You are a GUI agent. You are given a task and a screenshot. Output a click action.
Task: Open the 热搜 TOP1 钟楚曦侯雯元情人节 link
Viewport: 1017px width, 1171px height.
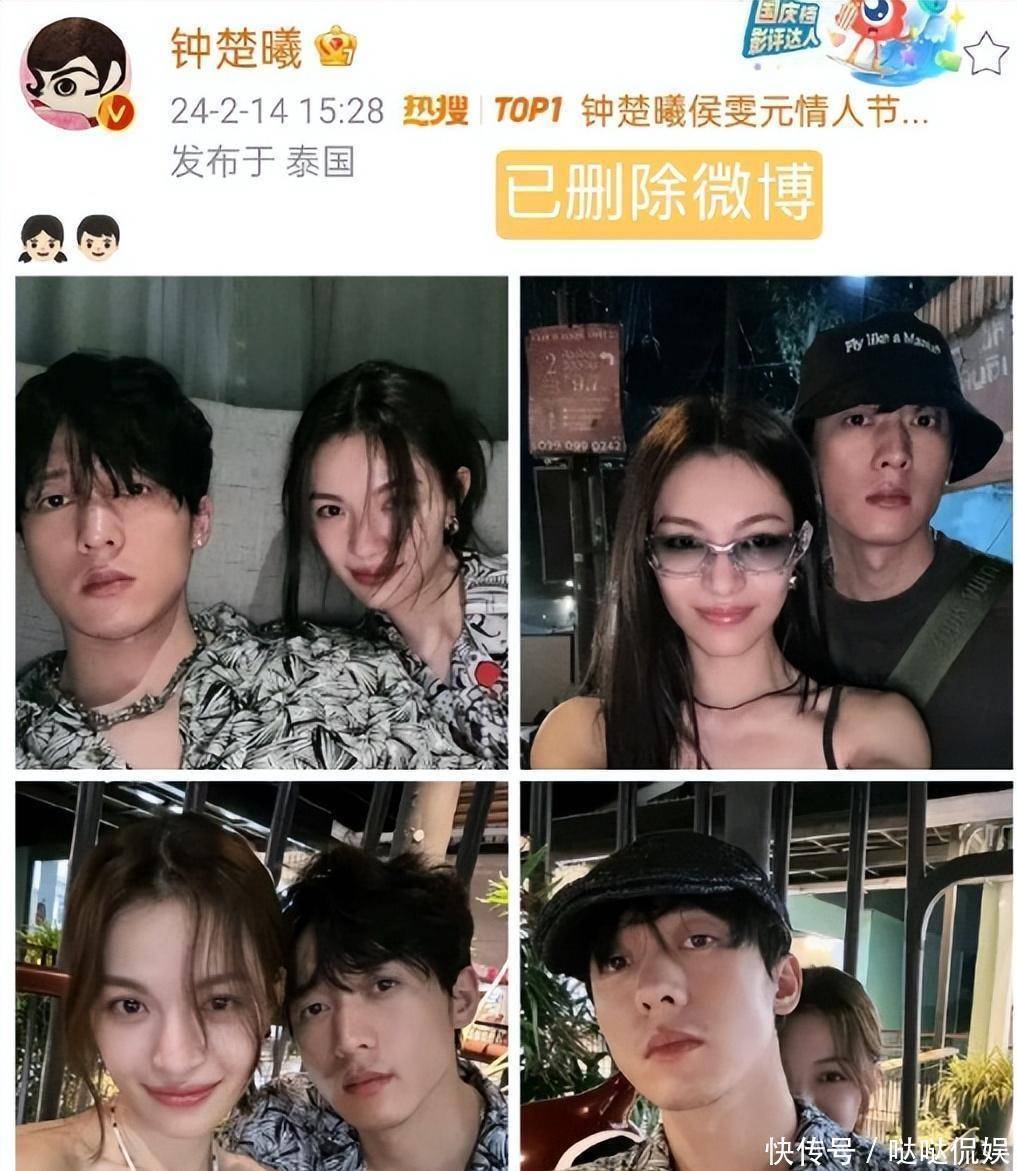click(665, 111)
